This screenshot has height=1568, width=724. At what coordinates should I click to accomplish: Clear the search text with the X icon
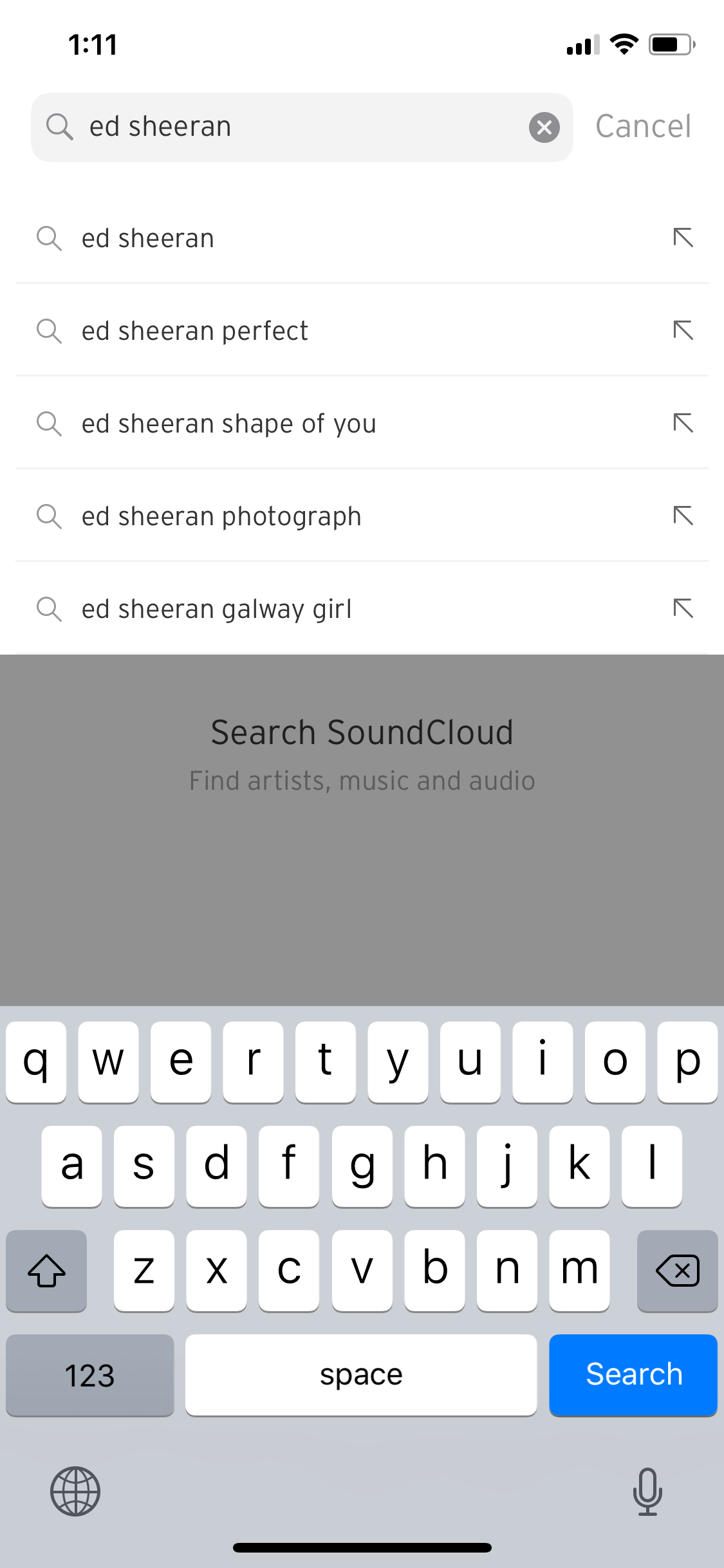544,127
